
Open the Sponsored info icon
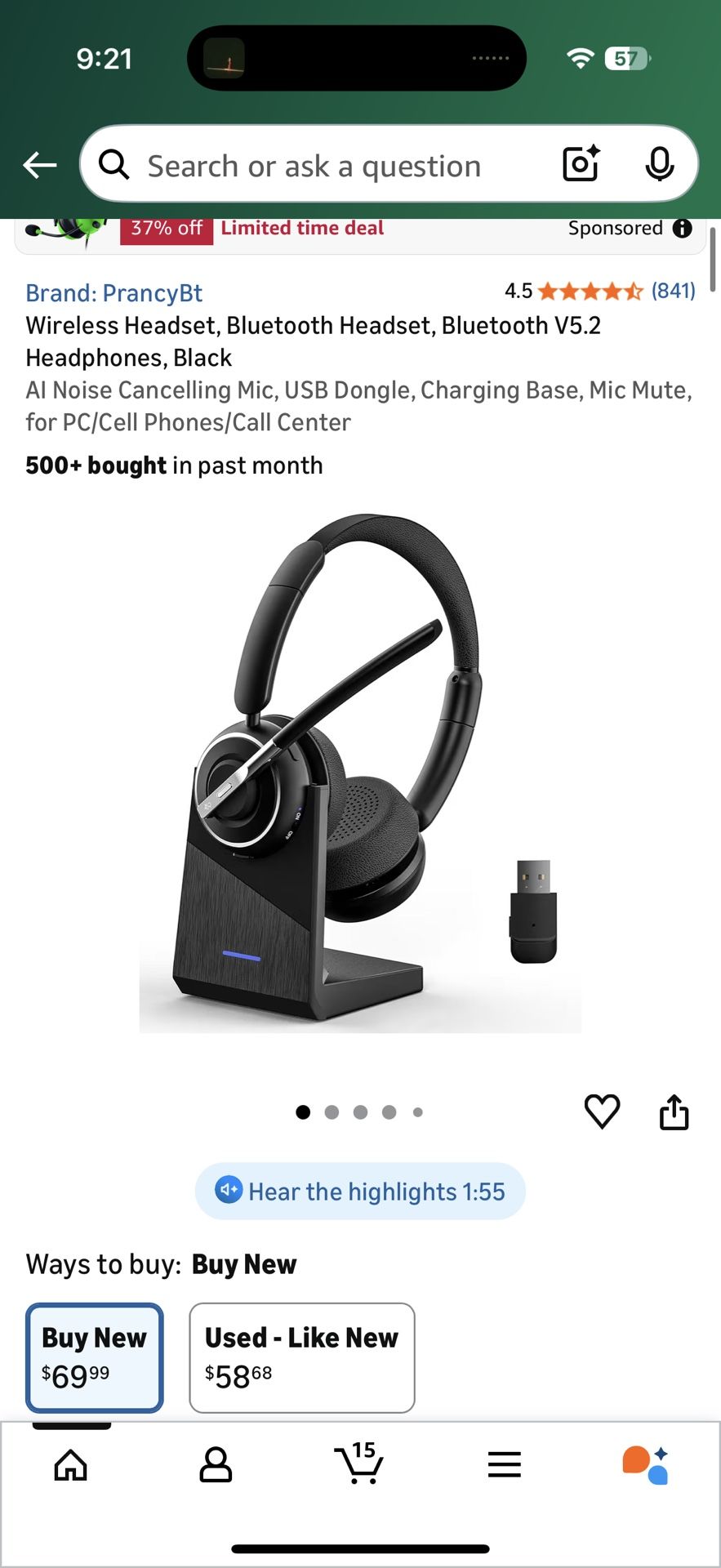683,229
